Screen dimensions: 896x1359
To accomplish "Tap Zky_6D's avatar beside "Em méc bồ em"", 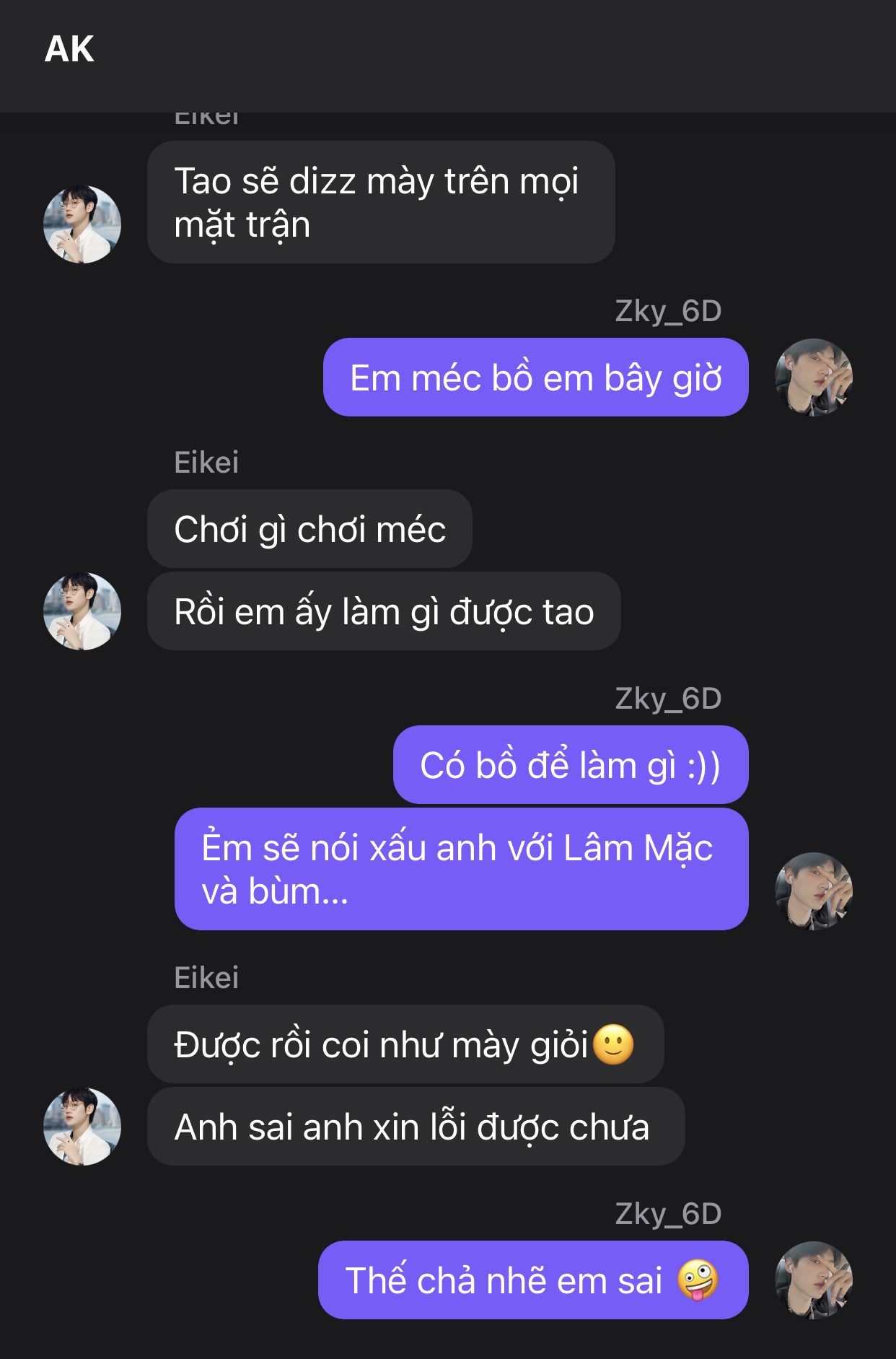I will [x=814, y=377].
